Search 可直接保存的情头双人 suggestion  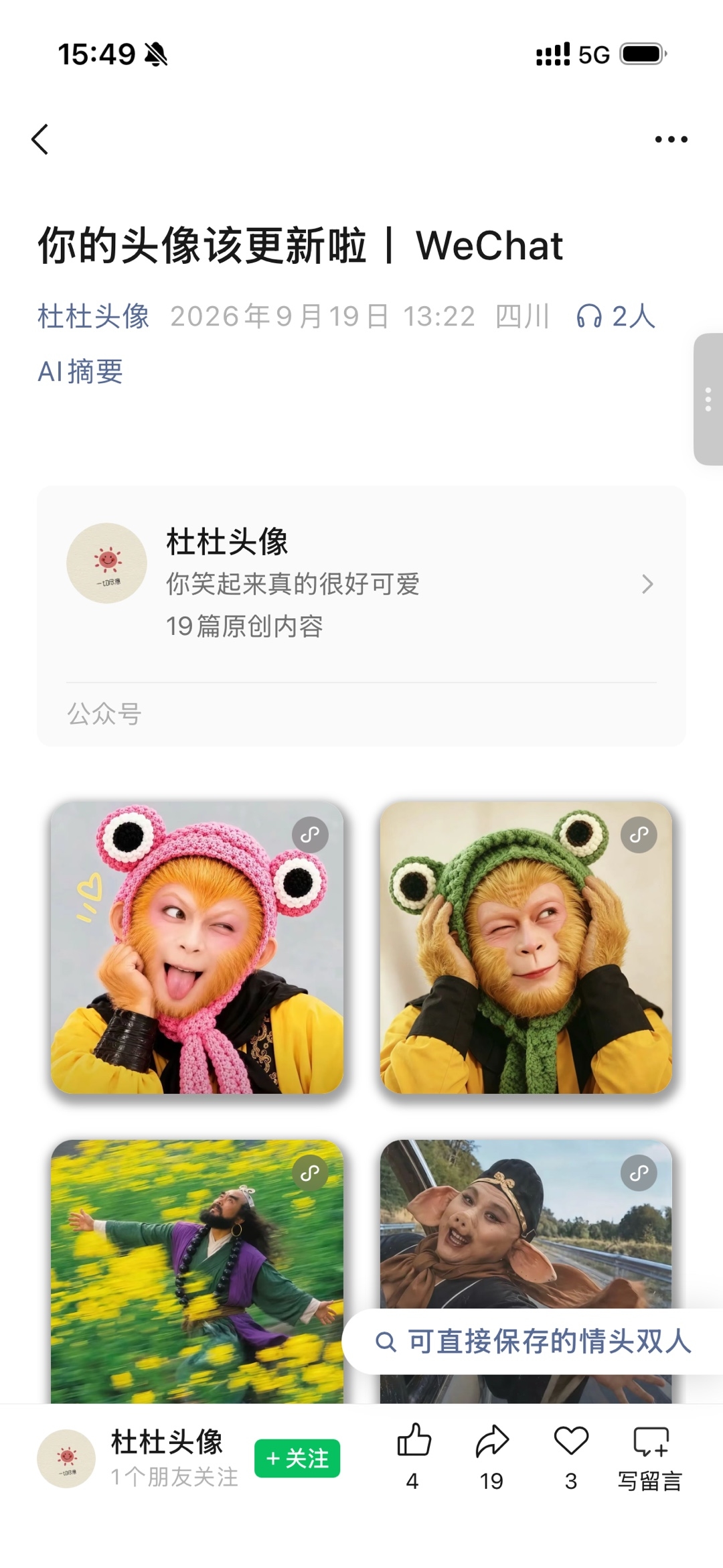[x=534, y=1342]
